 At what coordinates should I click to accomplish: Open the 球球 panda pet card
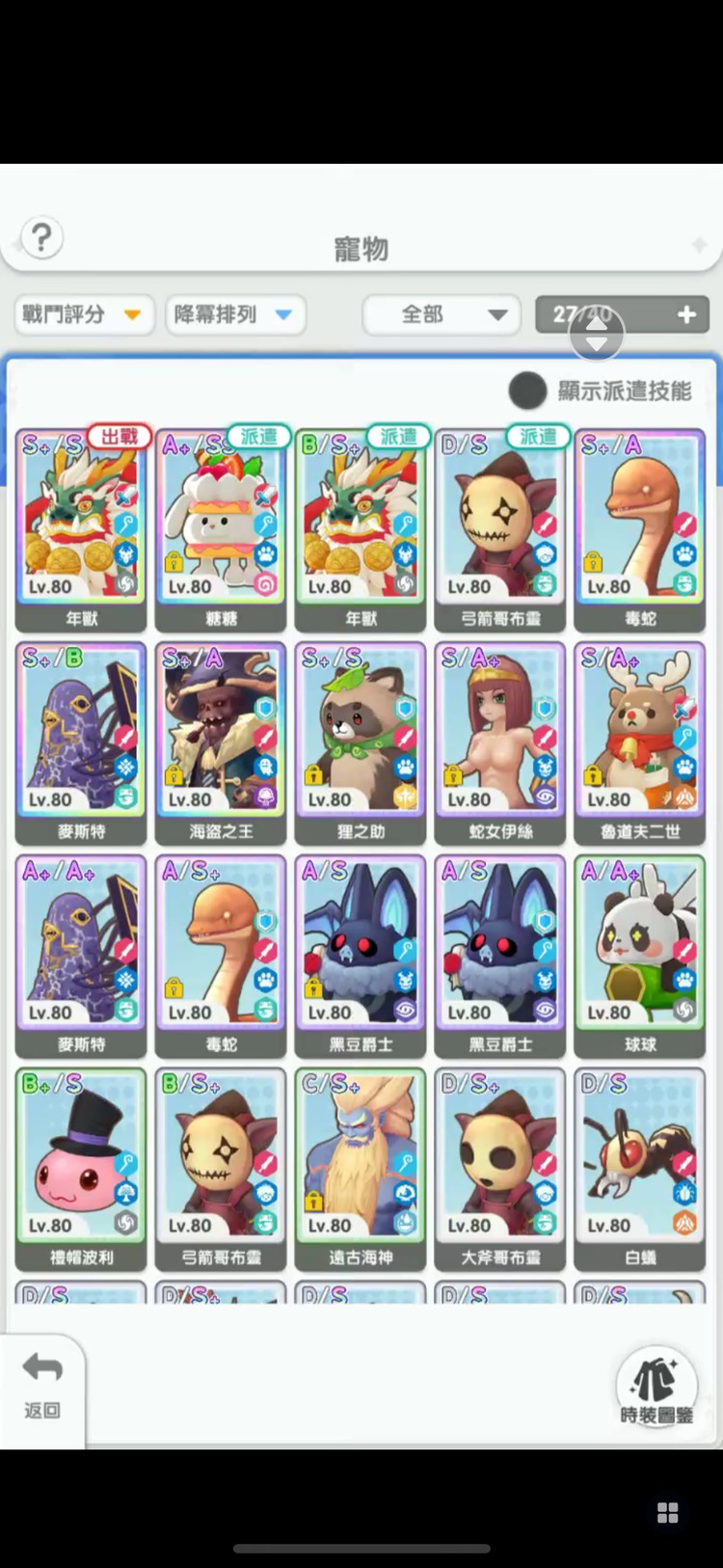pyautogui.click(x=640, y=955)
